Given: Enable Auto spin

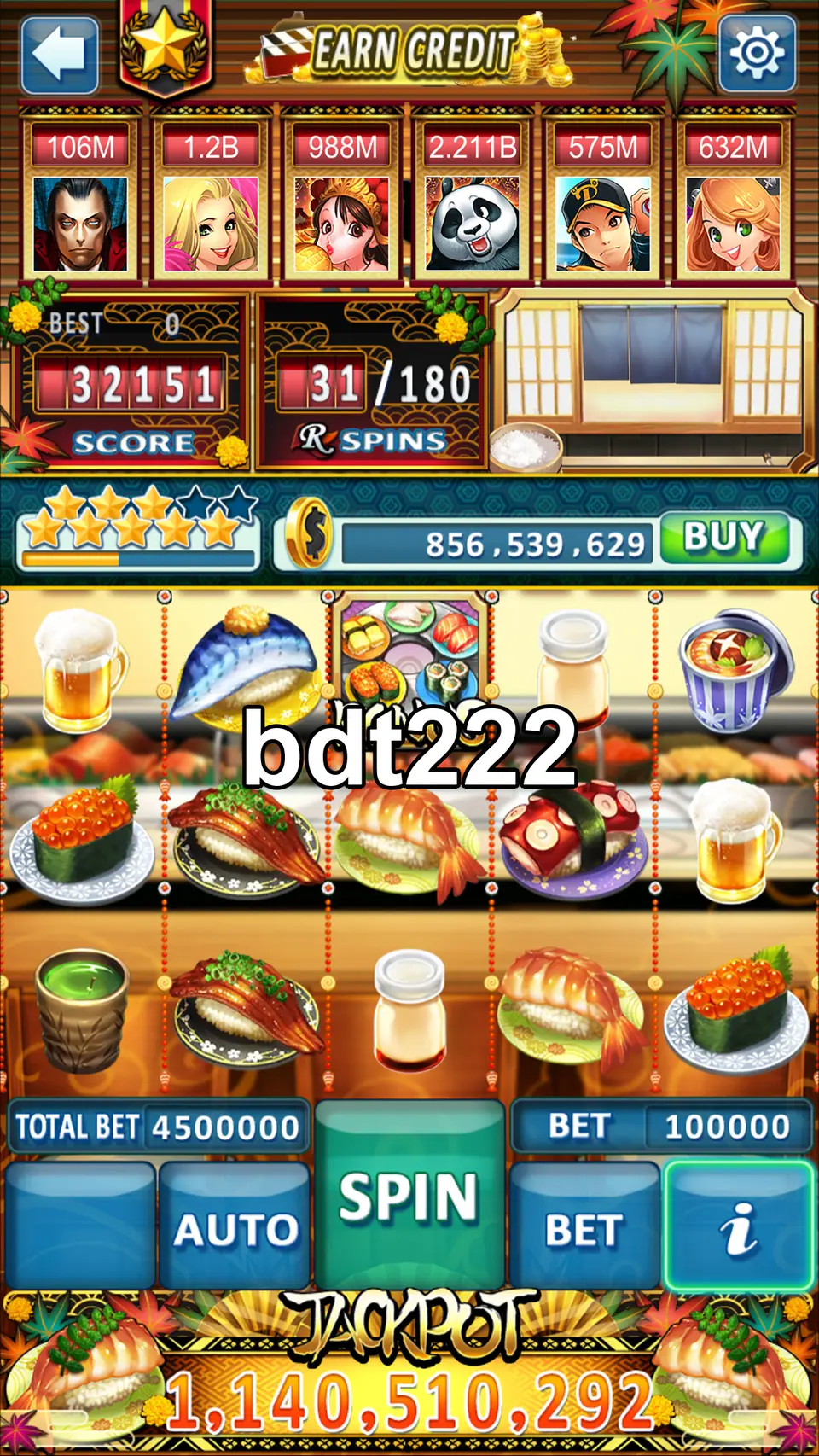Looking at the screenshot, I should [235, 1226].
